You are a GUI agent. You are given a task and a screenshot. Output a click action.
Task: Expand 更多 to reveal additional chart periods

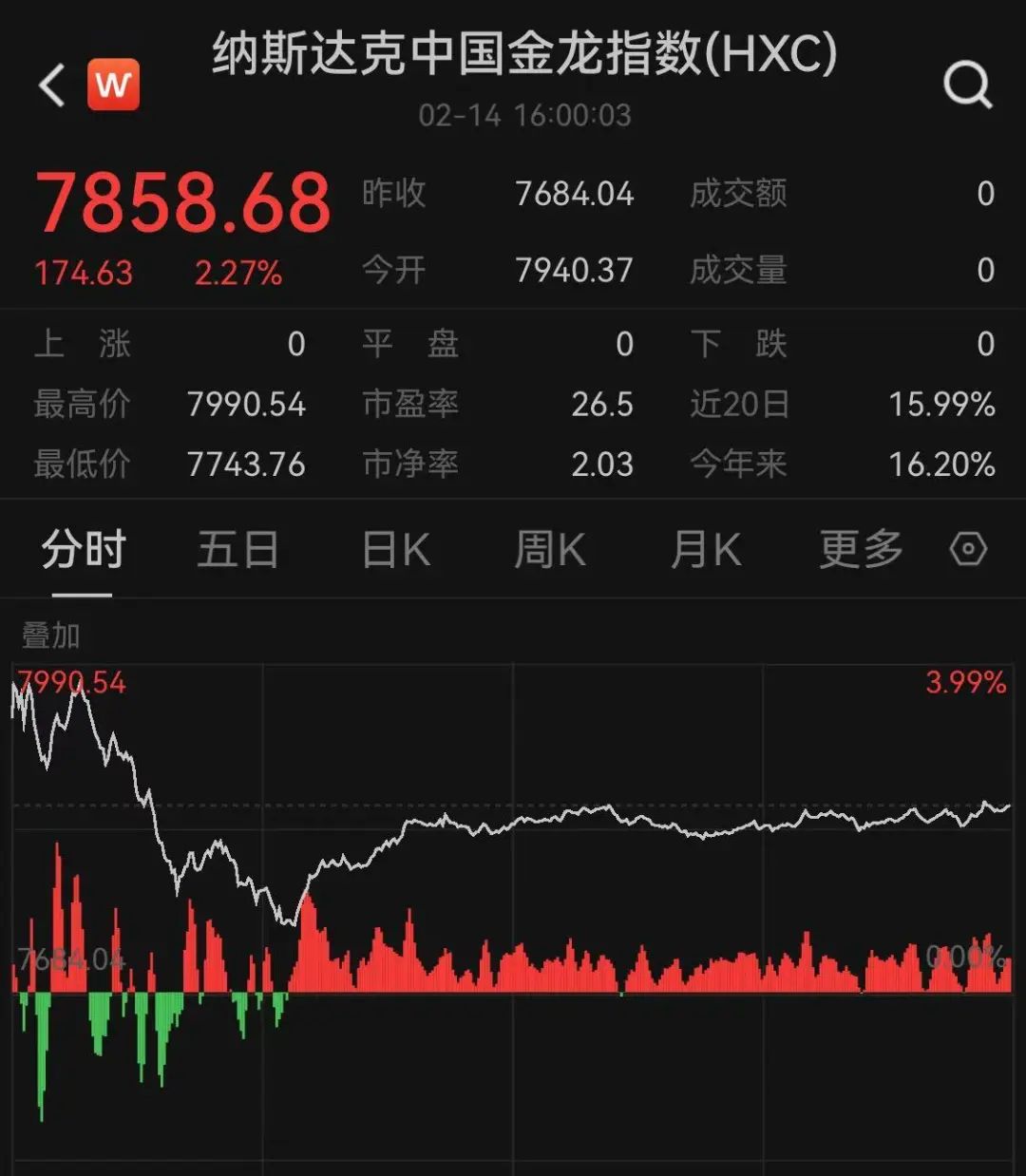point(858,549)
